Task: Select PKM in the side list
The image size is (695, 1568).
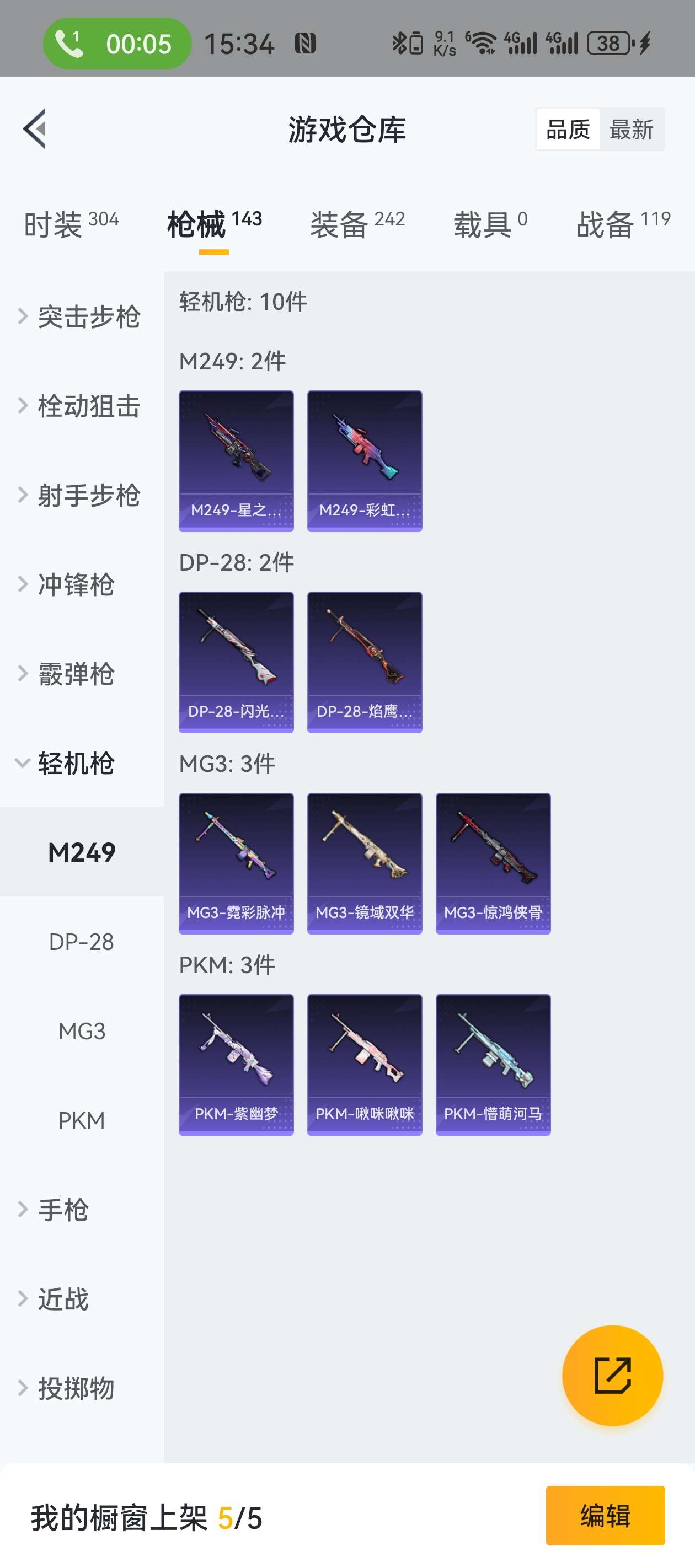Action: coord(82,1120)
